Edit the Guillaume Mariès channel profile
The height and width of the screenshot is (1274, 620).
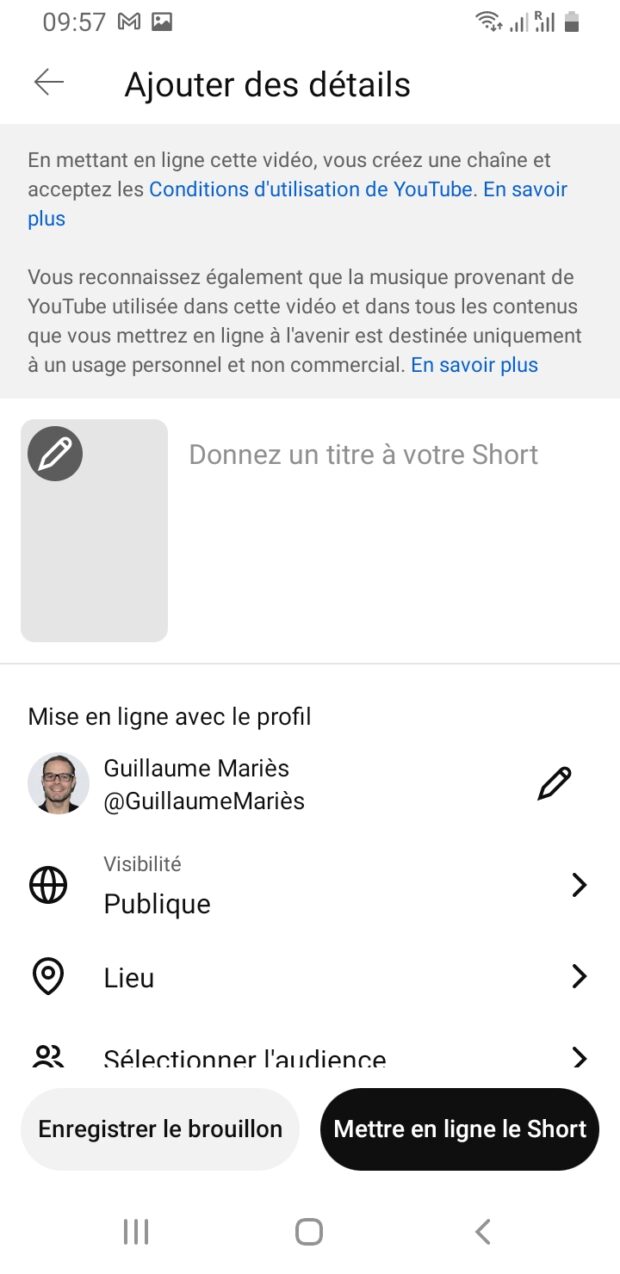554,784
